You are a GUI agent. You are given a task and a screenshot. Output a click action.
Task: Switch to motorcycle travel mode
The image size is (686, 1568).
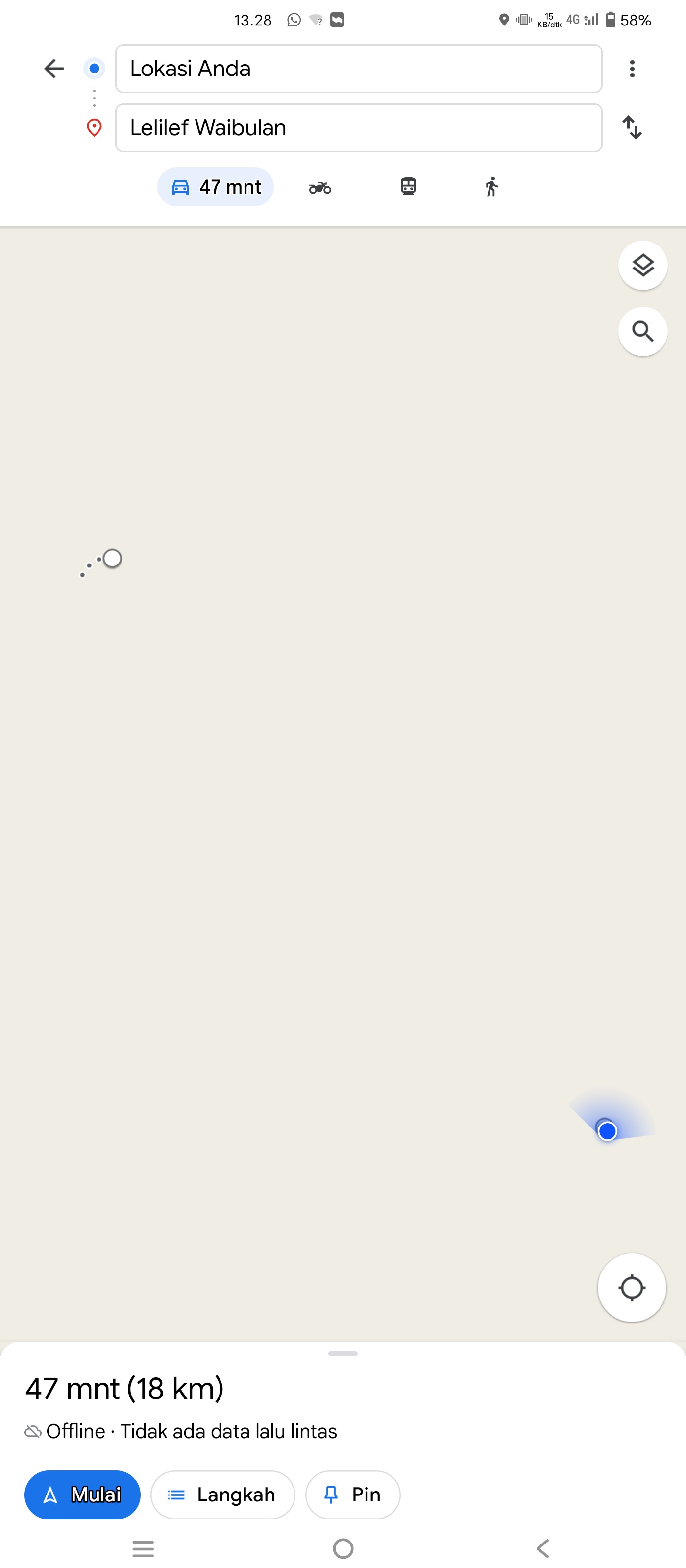point(320,188)
